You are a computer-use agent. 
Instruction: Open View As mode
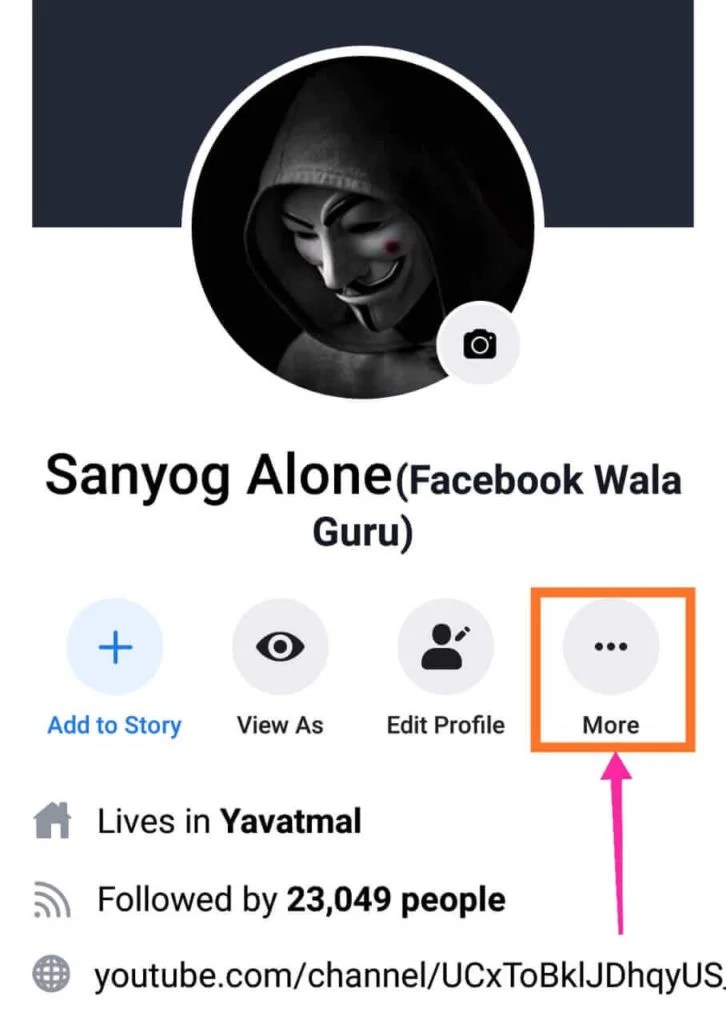pyautogui.click(x=280, y=648)
